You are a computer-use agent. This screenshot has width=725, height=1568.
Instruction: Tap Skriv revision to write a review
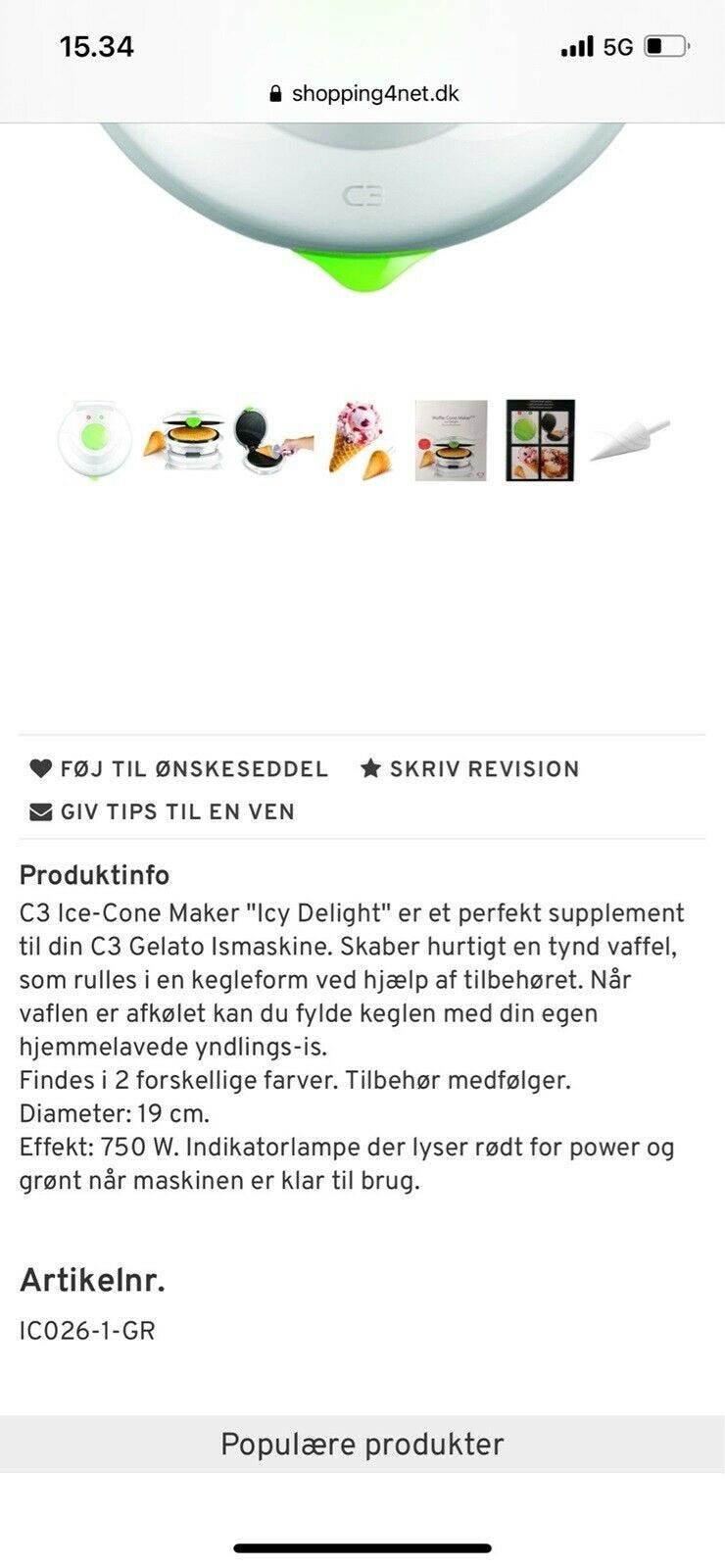pos(470,769)
